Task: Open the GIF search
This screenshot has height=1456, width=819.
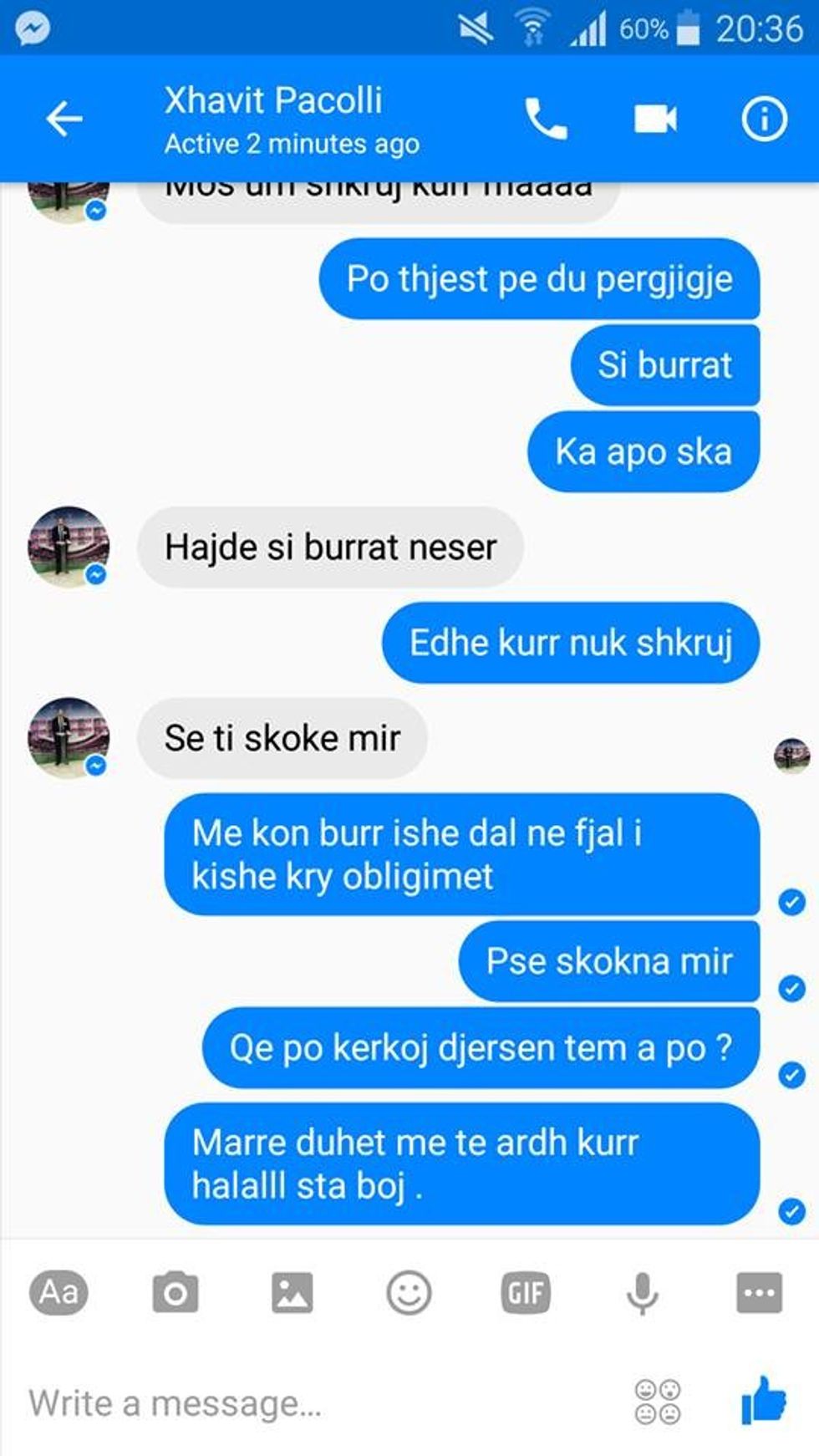Action: point(526,1293)
